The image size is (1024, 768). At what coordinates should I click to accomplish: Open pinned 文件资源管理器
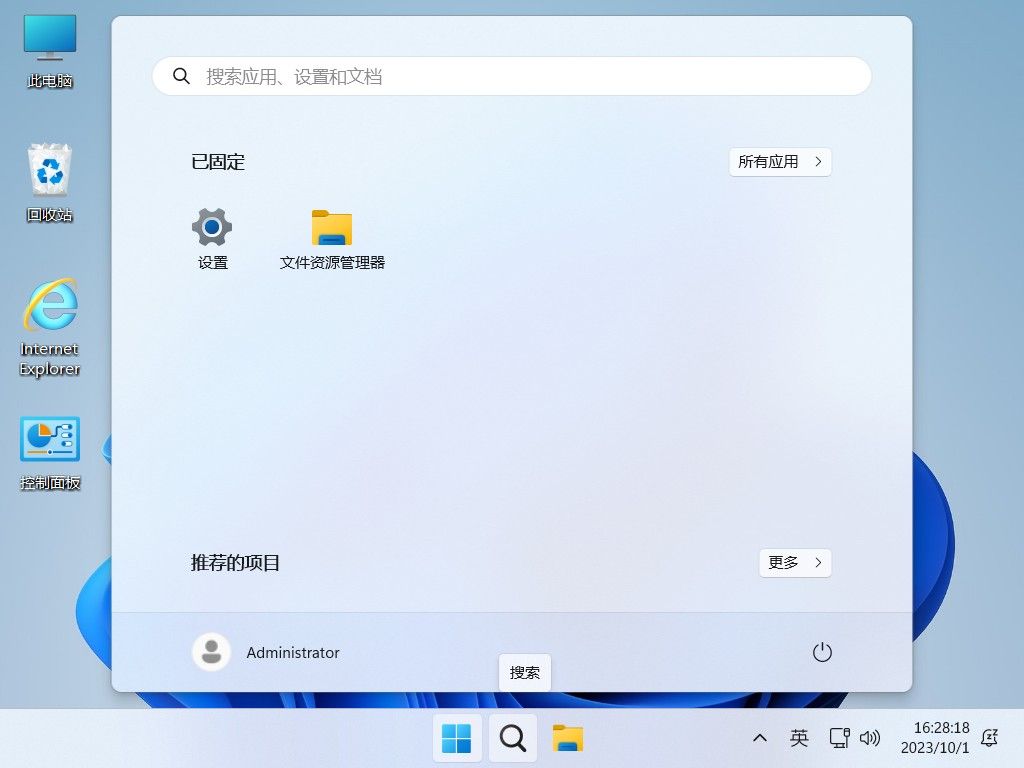click(332, 239)
